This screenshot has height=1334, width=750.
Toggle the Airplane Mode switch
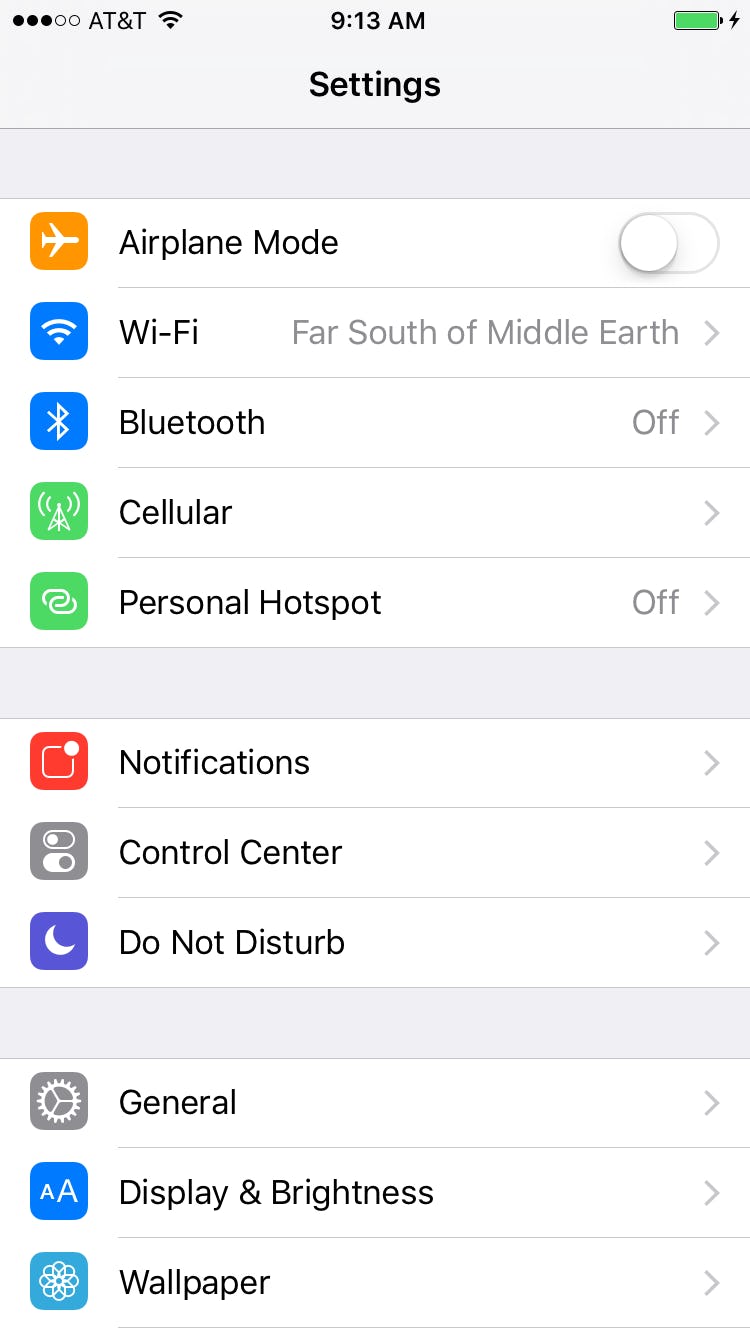coord(668,243)
